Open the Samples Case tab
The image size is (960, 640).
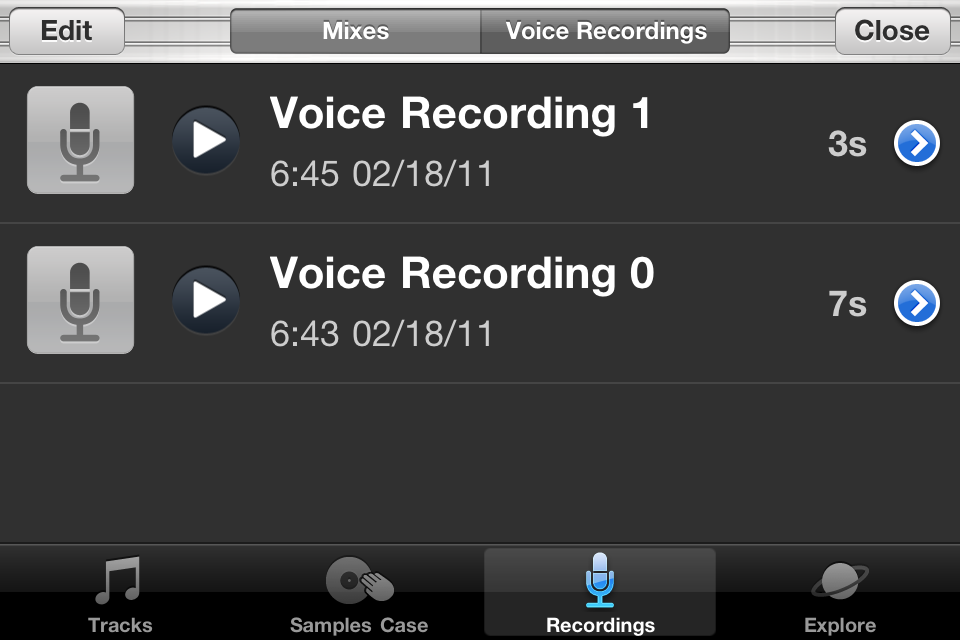(x=359, y=594)
